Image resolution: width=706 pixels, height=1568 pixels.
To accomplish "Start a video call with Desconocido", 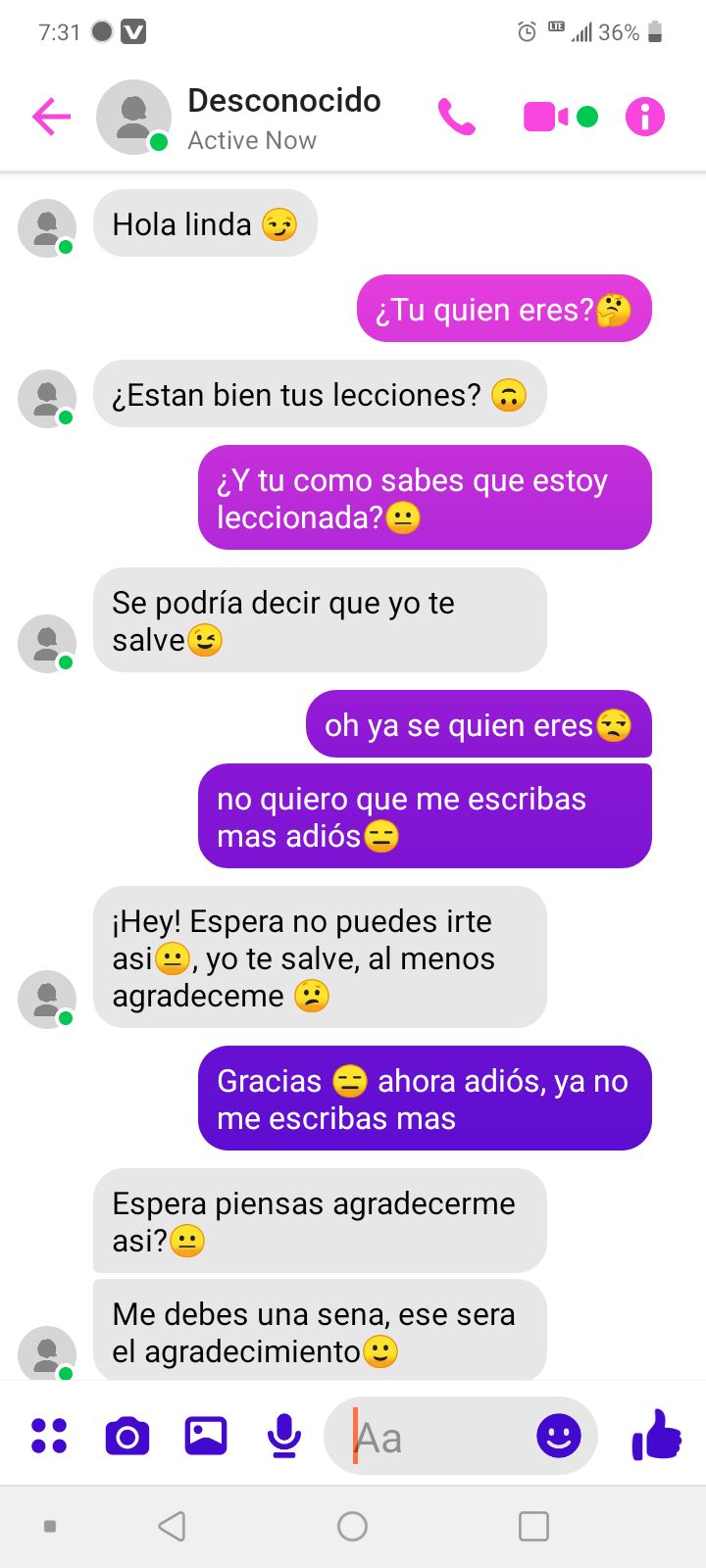I will (x=546, y=118).
